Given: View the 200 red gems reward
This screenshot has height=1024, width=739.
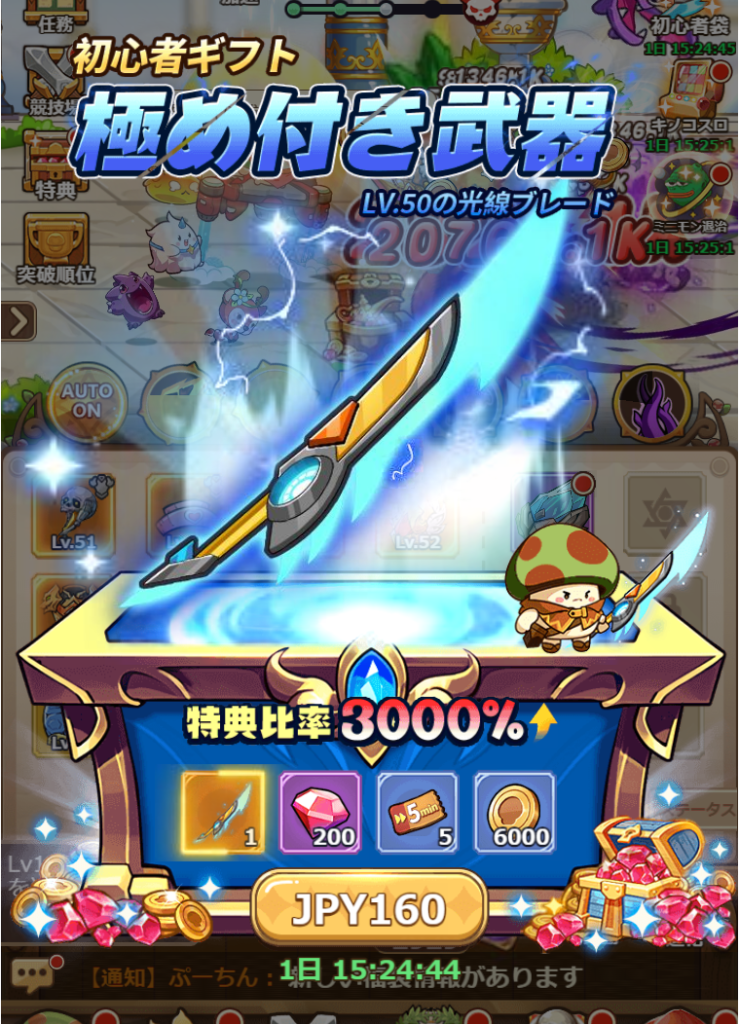Looking at the screenshot, I should 320,812.
